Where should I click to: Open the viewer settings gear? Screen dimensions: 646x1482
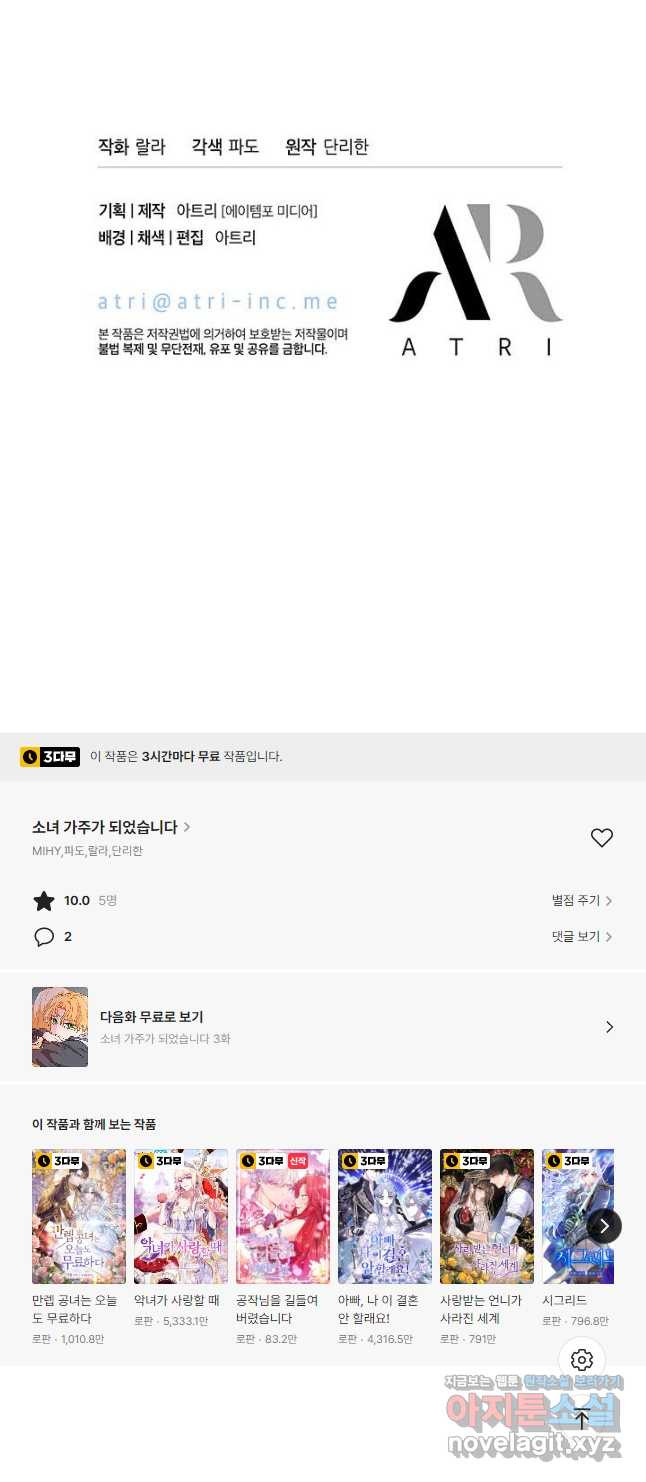coord(582,1360)
